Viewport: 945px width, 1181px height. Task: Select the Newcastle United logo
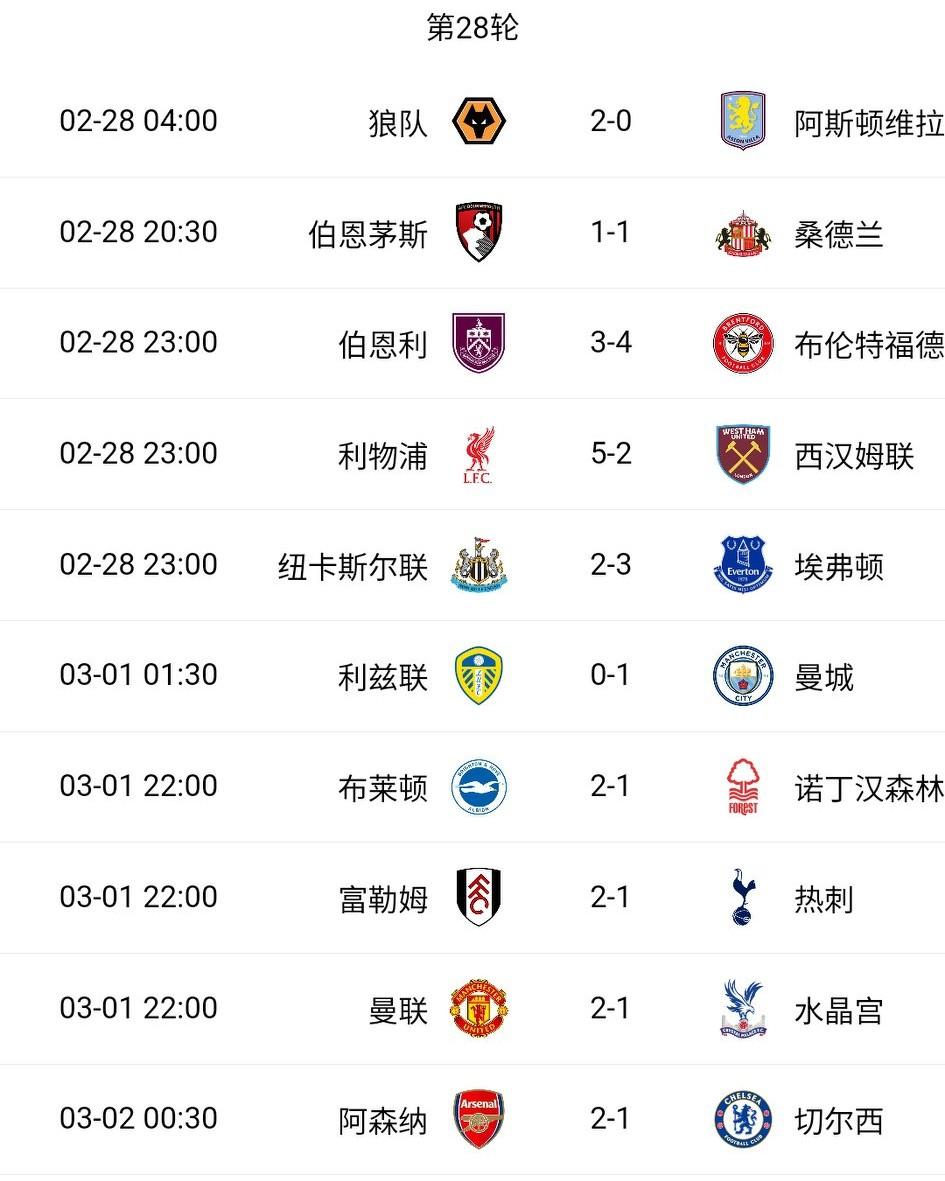[477, 564]
